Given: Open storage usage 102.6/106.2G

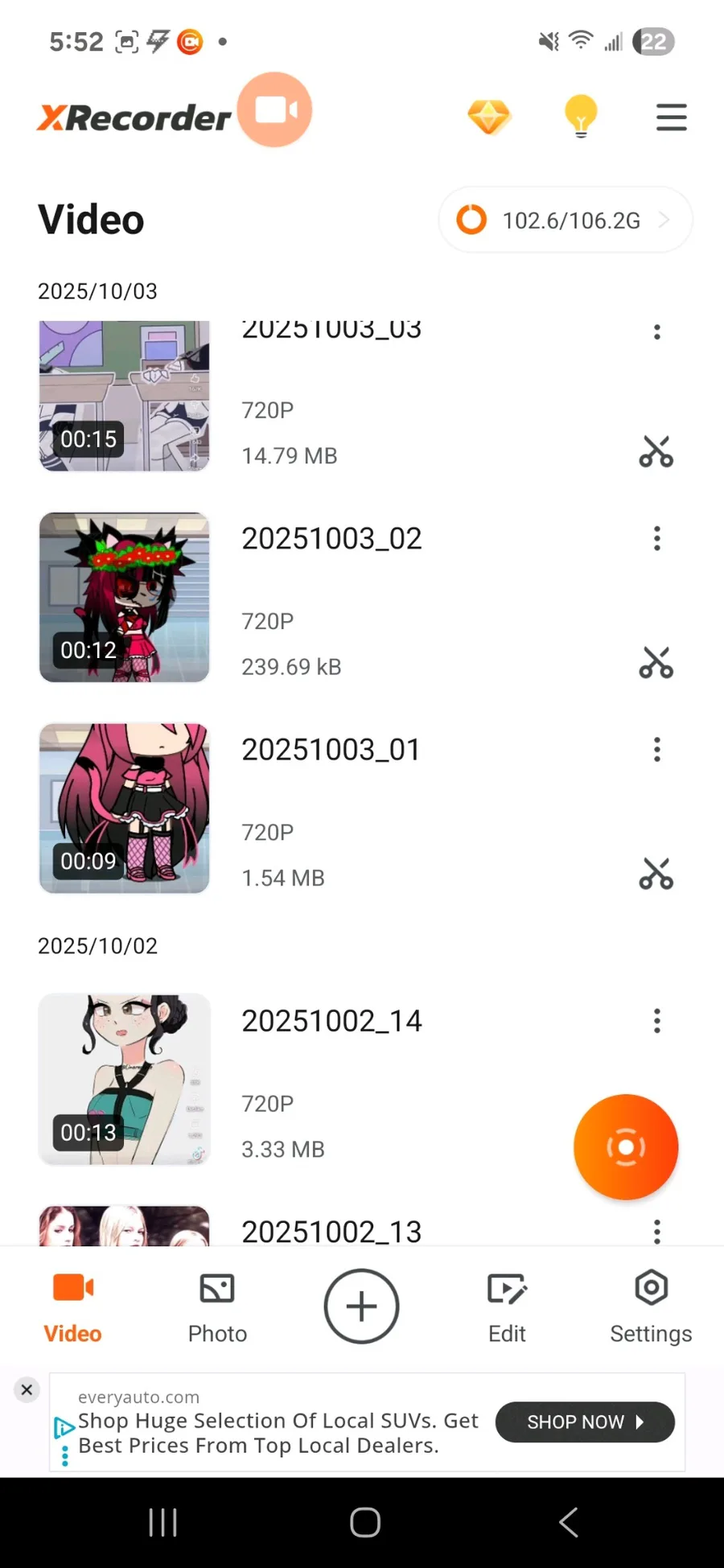Looking at the screenshot, I should [x=565, y=220].
